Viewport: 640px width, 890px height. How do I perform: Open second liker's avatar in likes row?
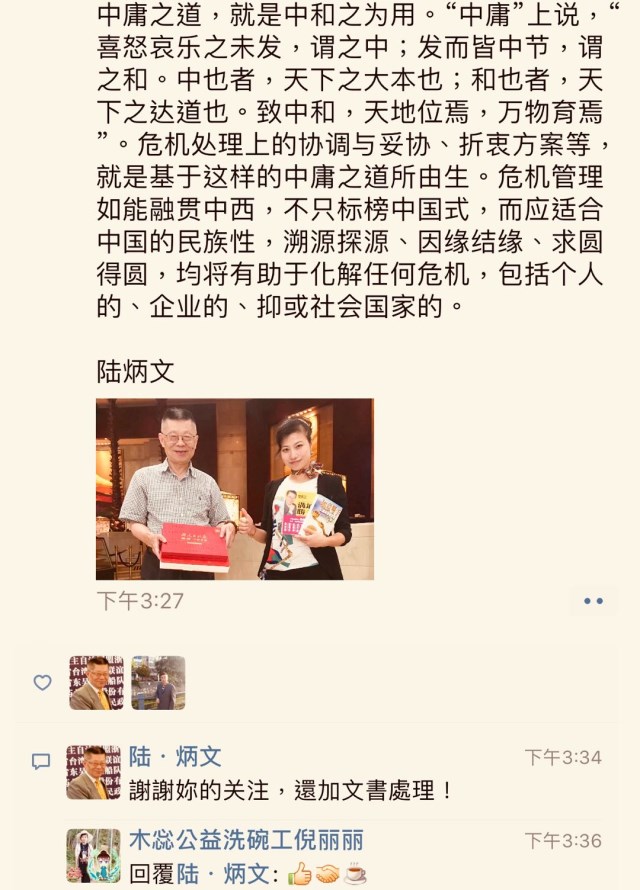pos(158,683)
